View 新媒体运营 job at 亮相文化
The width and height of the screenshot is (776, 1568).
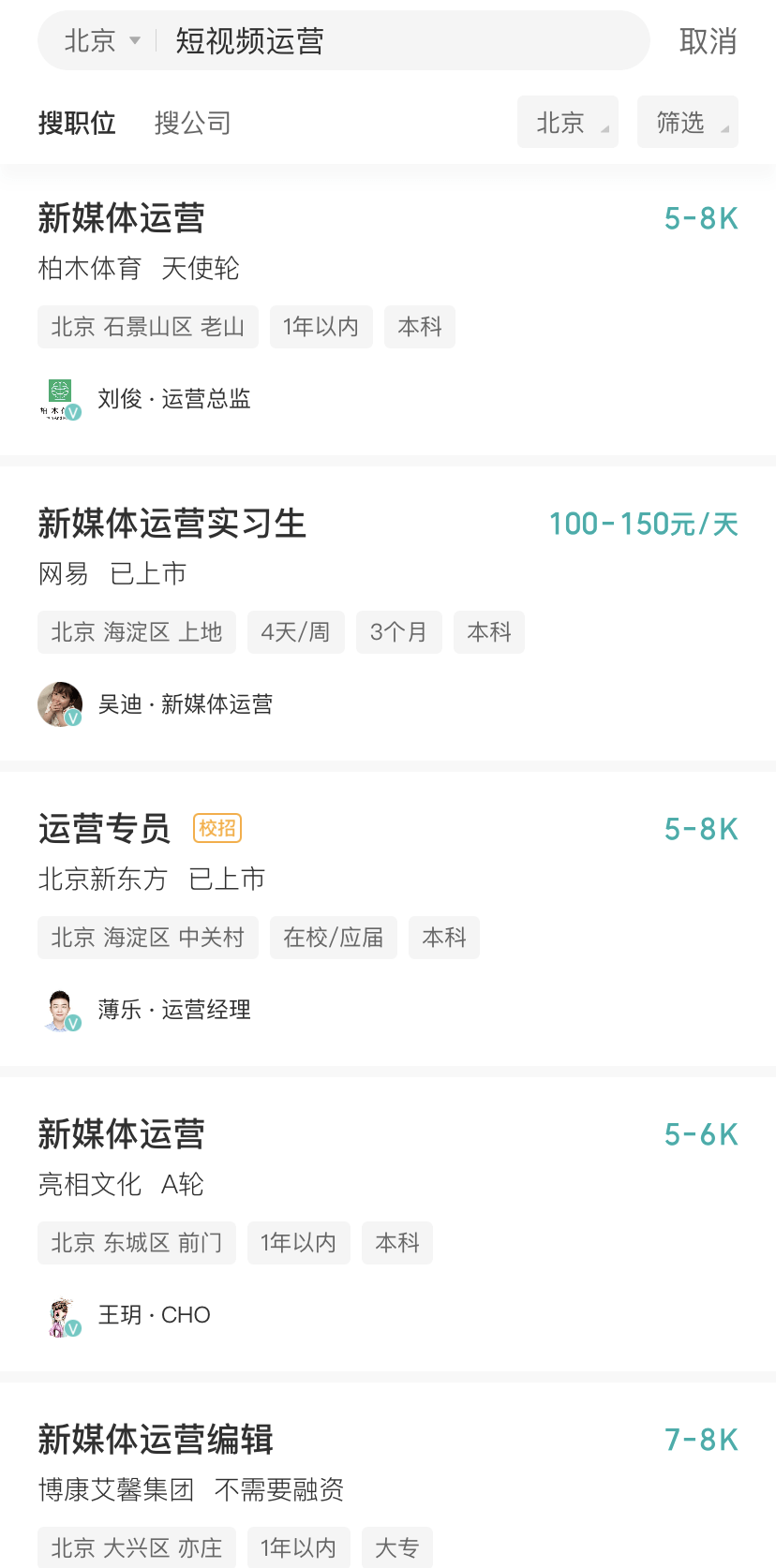pyautogui.click(x=122, y=1134)
